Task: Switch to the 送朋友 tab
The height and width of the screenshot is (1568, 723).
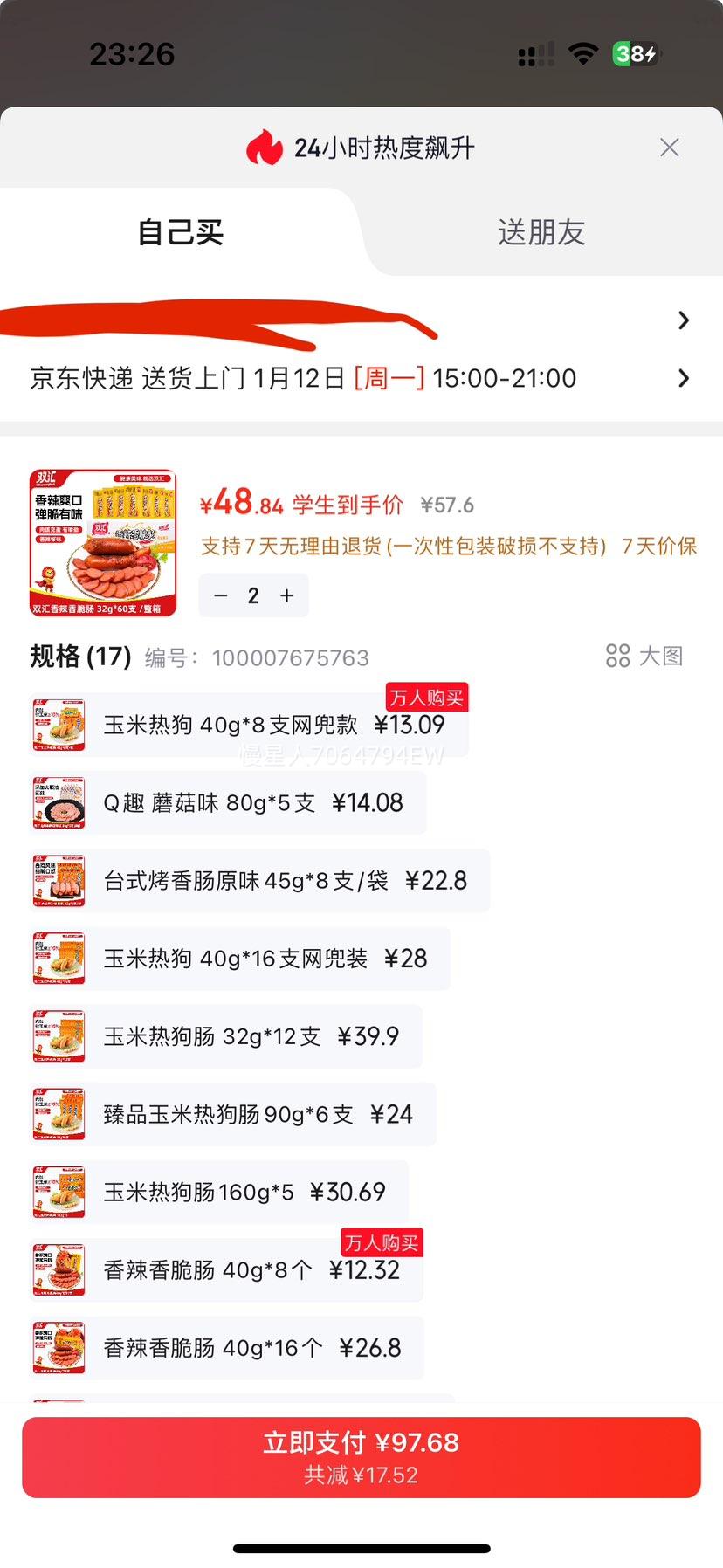Action: 541,232
